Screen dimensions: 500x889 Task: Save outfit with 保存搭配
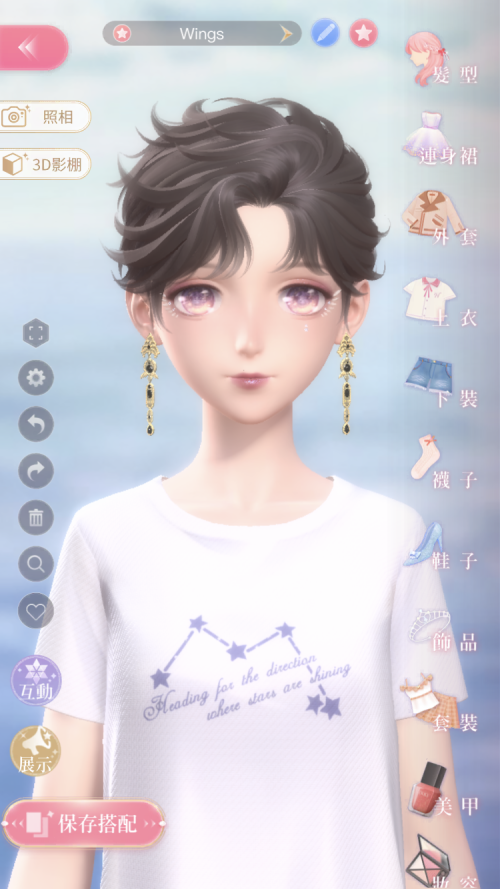pyautogui.click(x=84, y=823)
